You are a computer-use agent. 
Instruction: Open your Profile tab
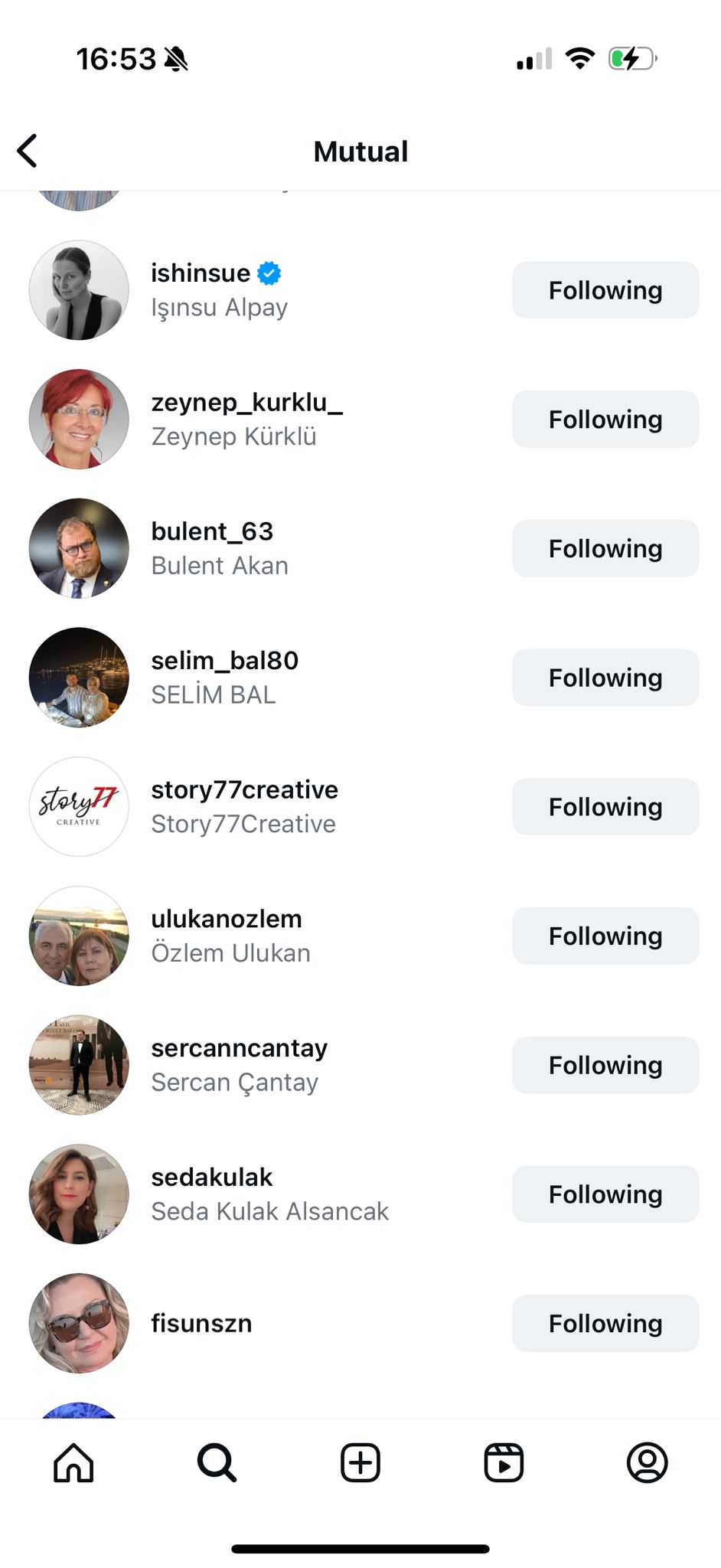[x=647, y=1463]
